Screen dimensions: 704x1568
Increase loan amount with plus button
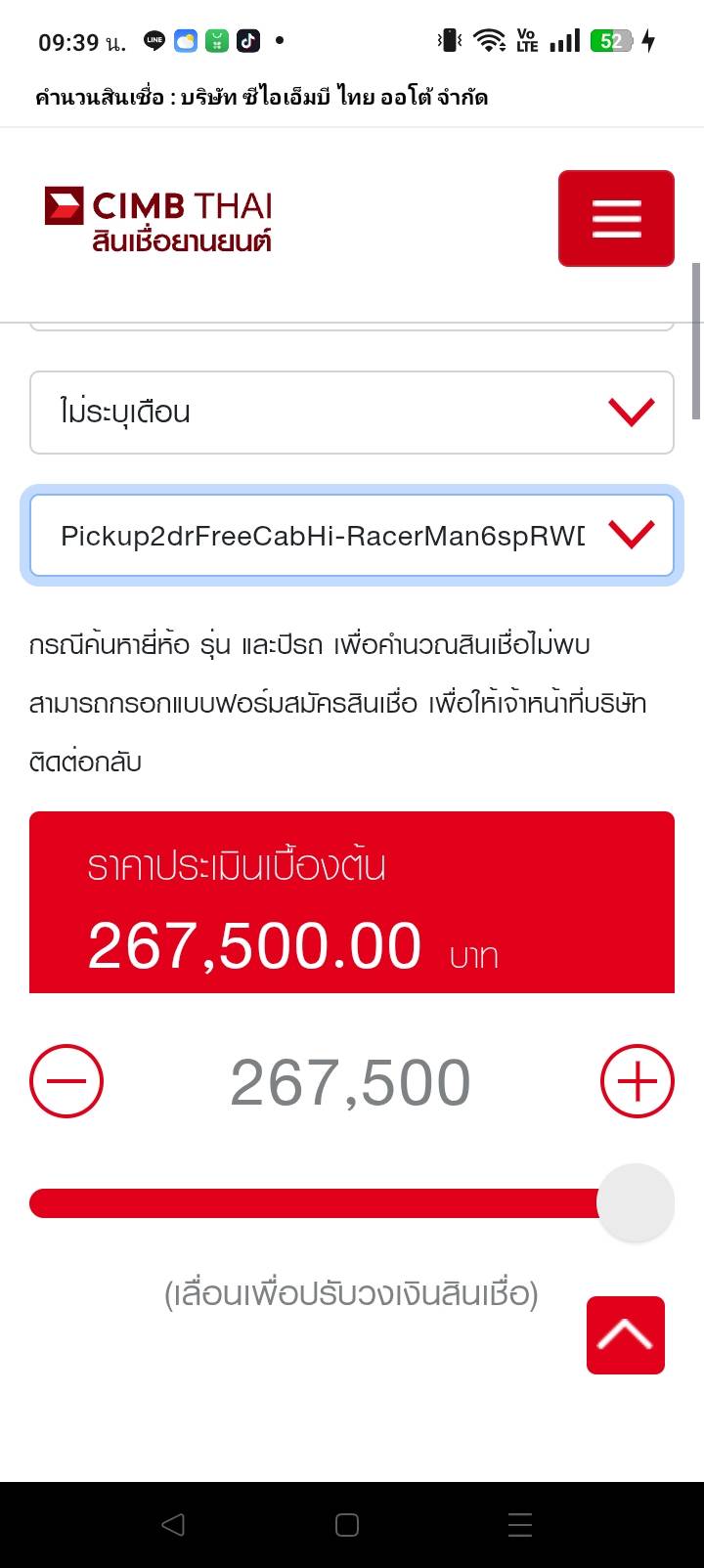coord(637,1081)
